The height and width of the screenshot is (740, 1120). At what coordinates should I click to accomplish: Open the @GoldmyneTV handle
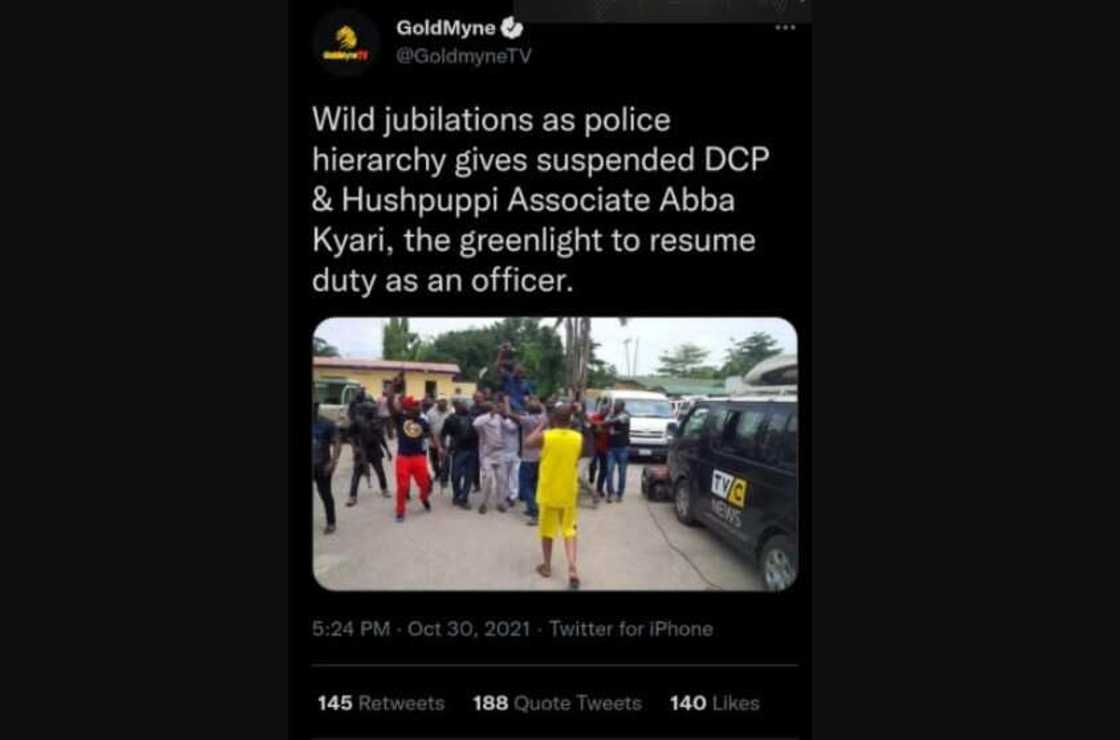pos(464,57)
